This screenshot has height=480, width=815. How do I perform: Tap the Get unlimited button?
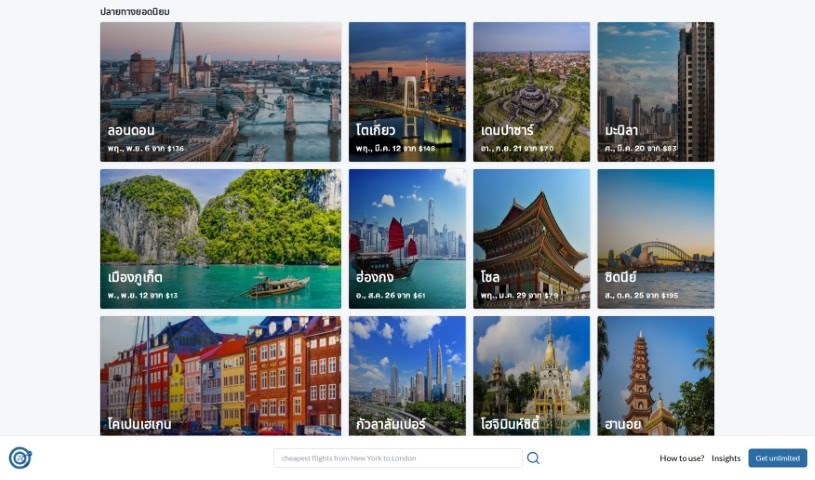pyautogui.click(x=777, y=458)
